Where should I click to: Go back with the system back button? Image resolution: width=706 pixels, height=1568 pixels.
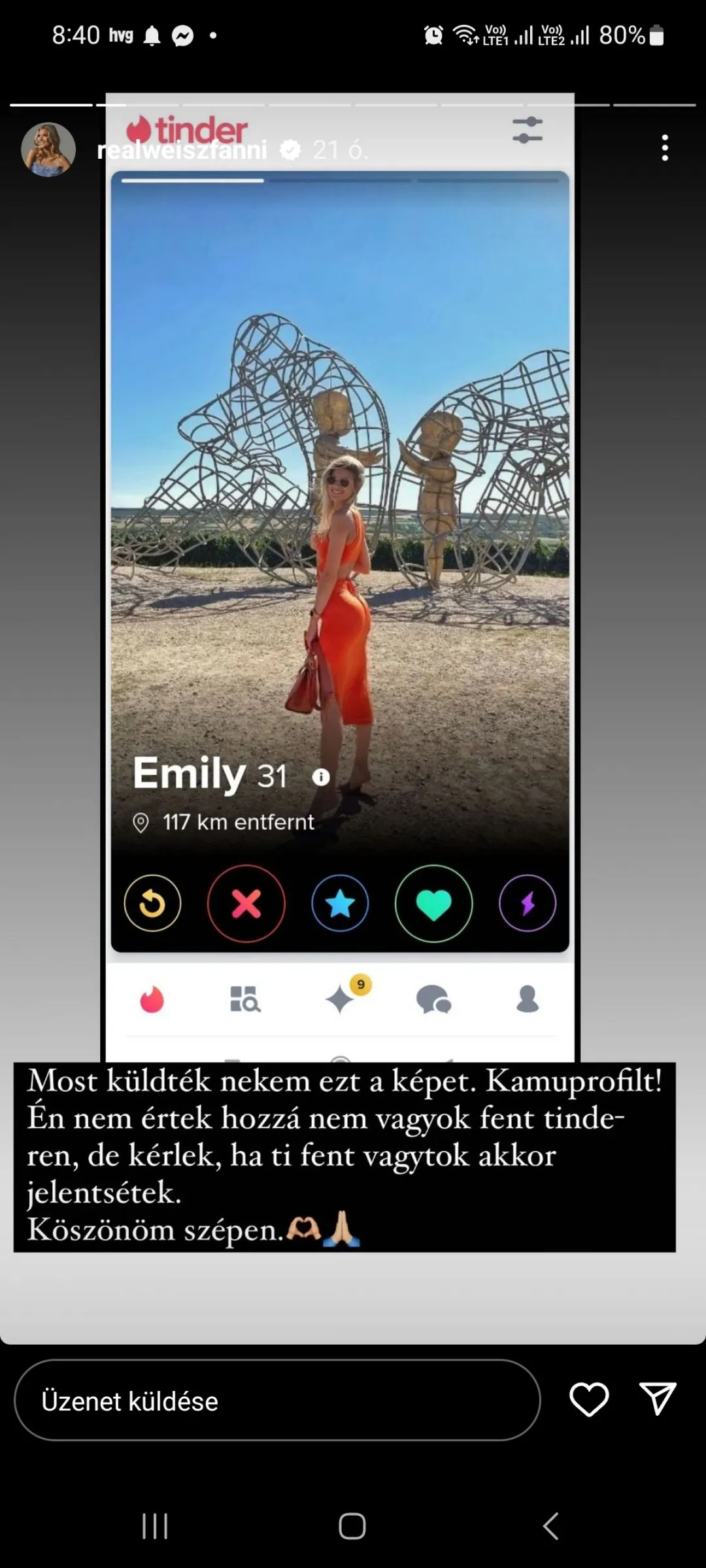click(551, 1526)
